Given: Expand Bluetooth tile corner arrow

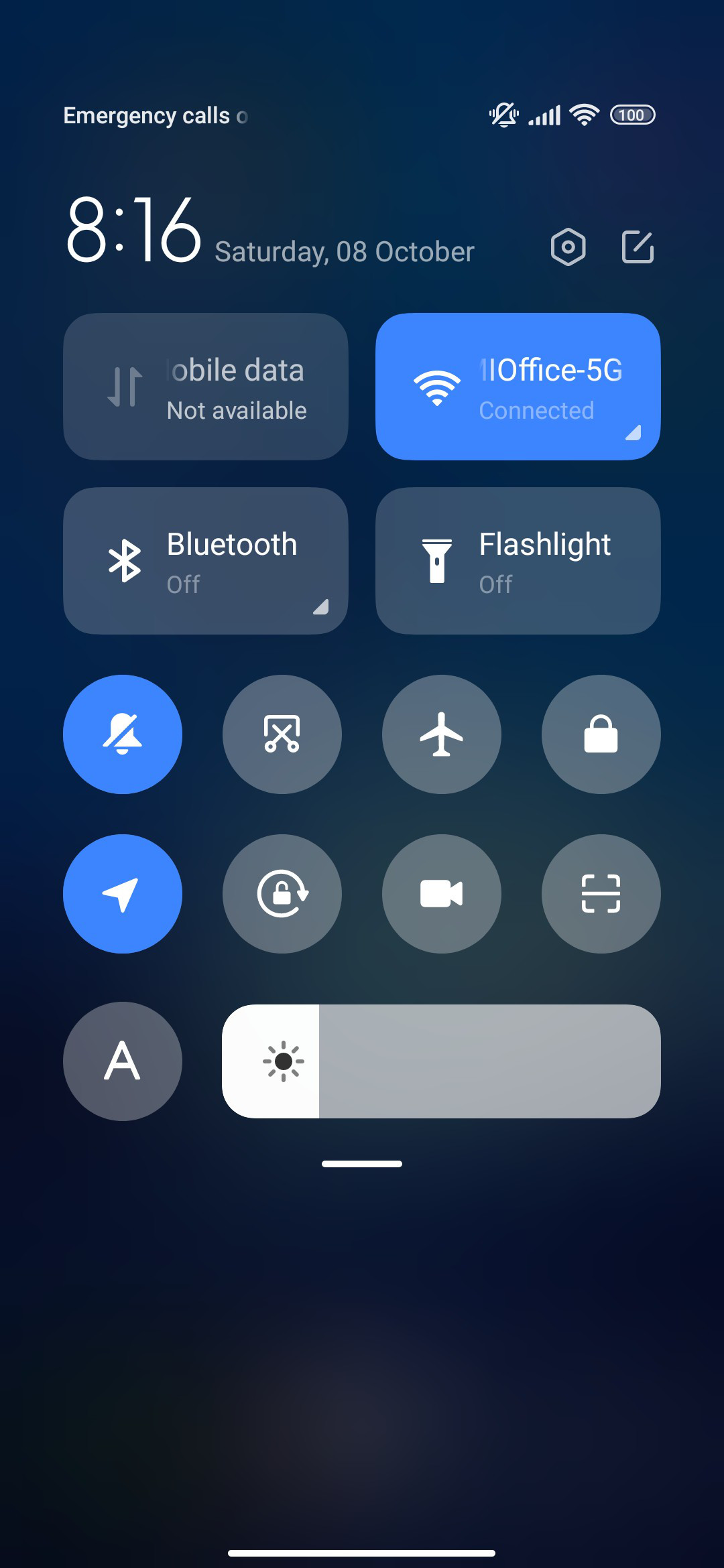Looking at the screenshot, I should [321, 606].
